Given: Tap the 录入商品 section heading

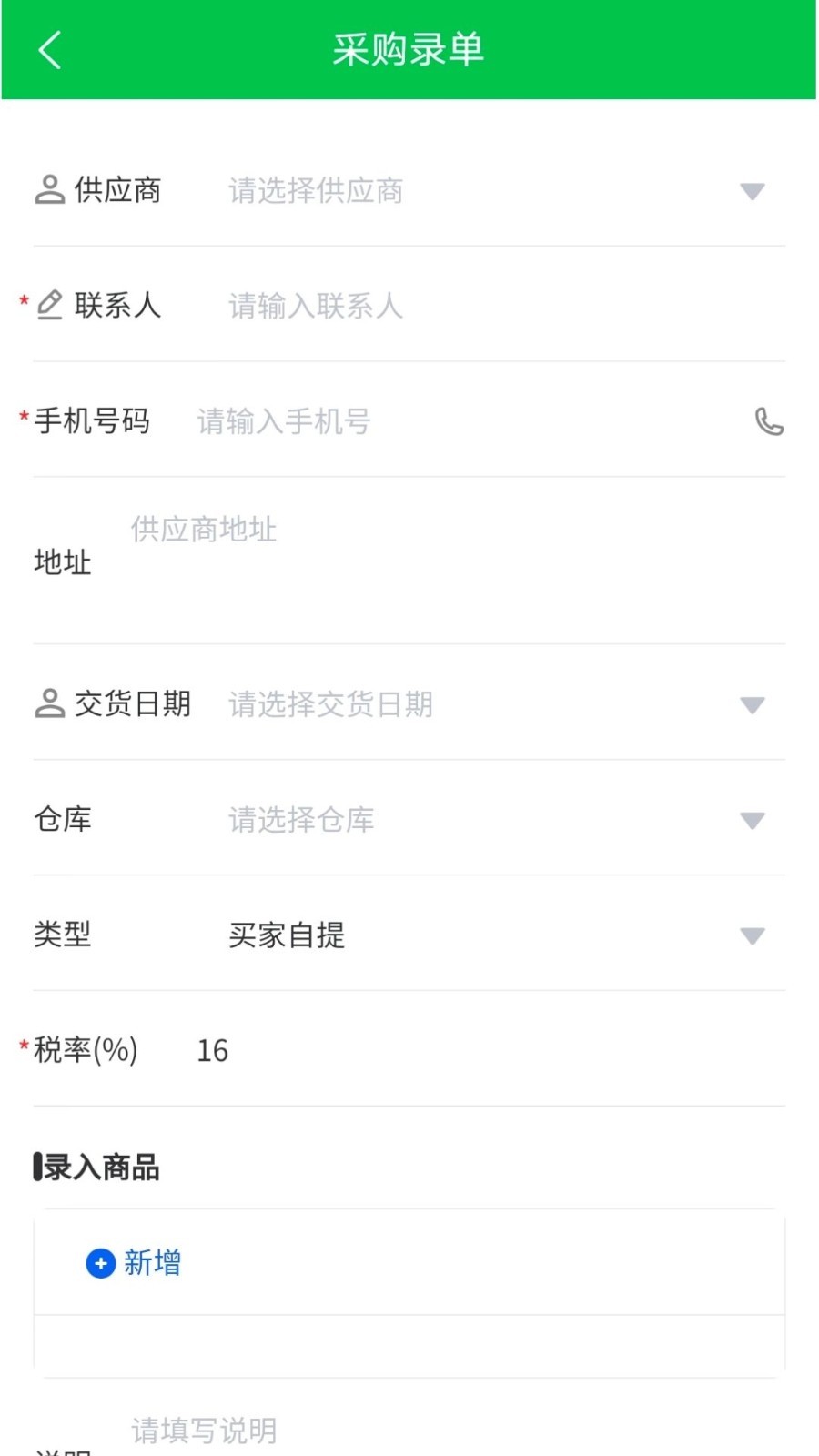Looking at the screenshot, I should 100,1167.
